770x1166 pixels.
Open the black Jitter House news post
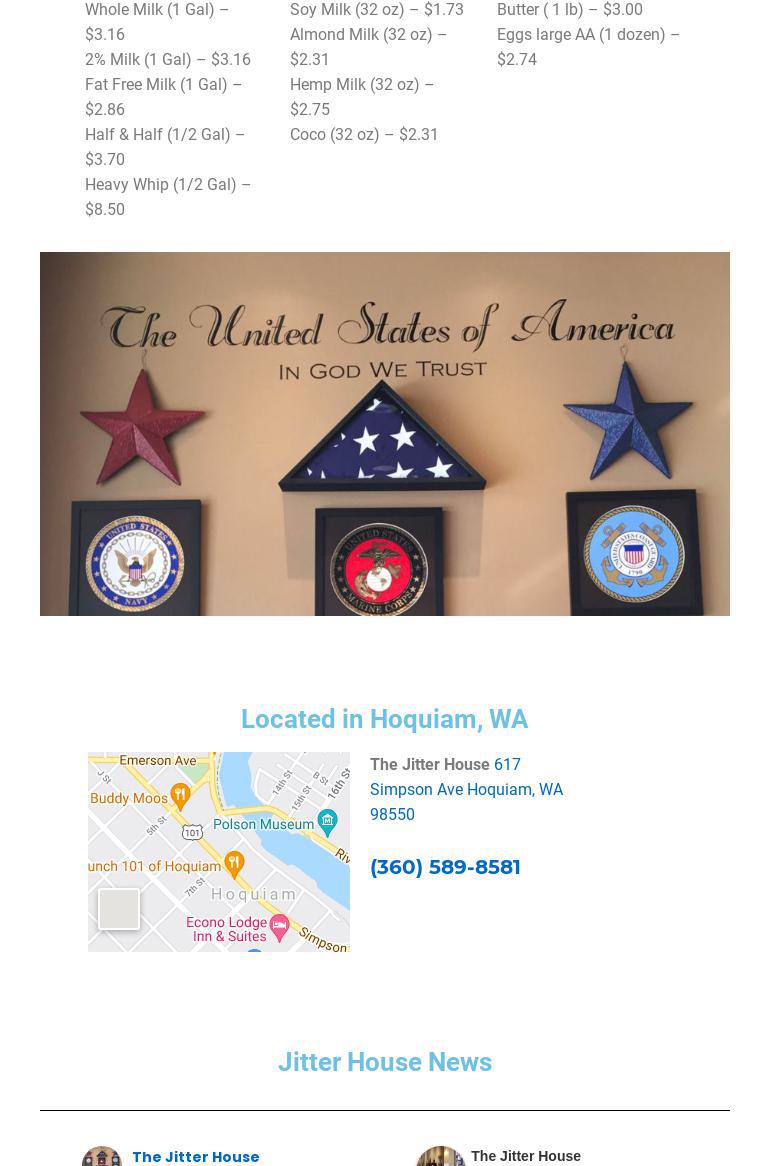coord(525,1155)
